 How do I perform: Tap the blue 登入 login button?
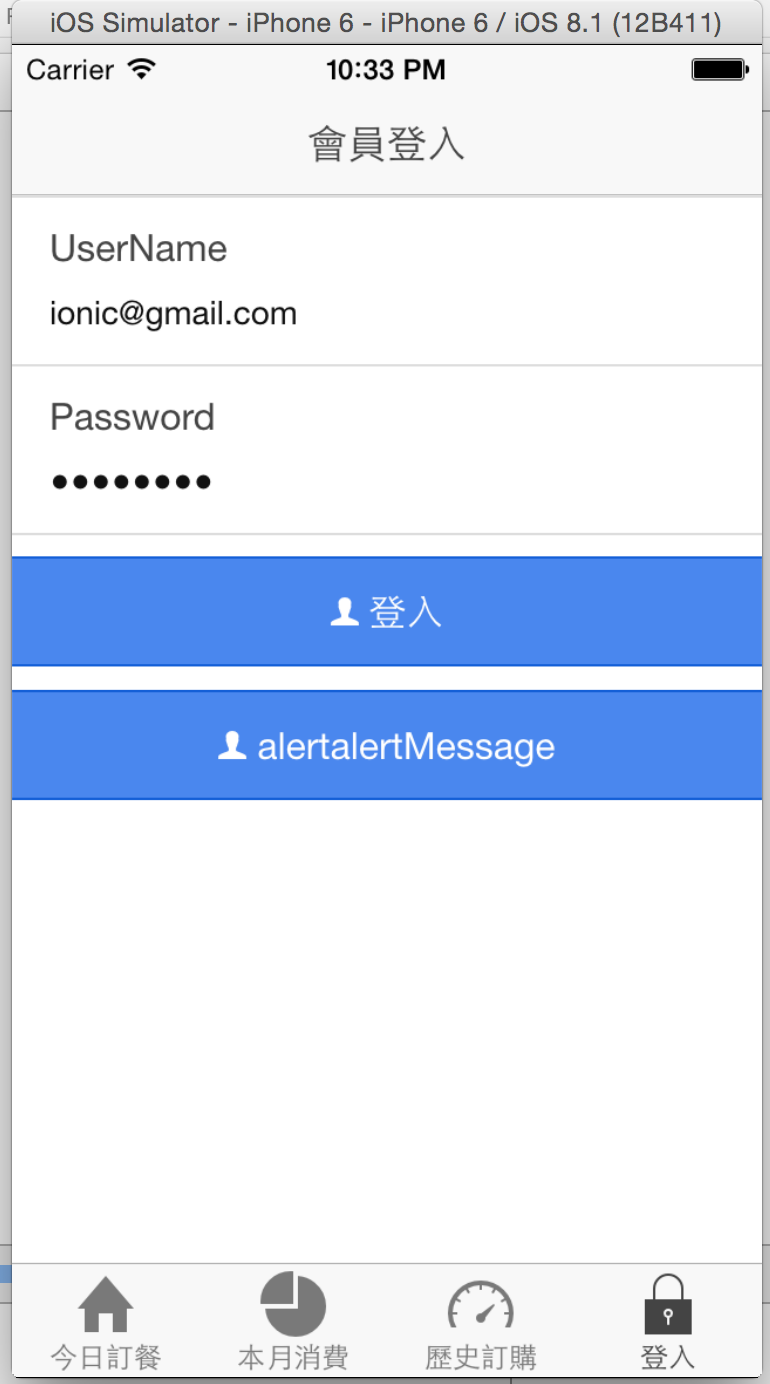point(386,611)
